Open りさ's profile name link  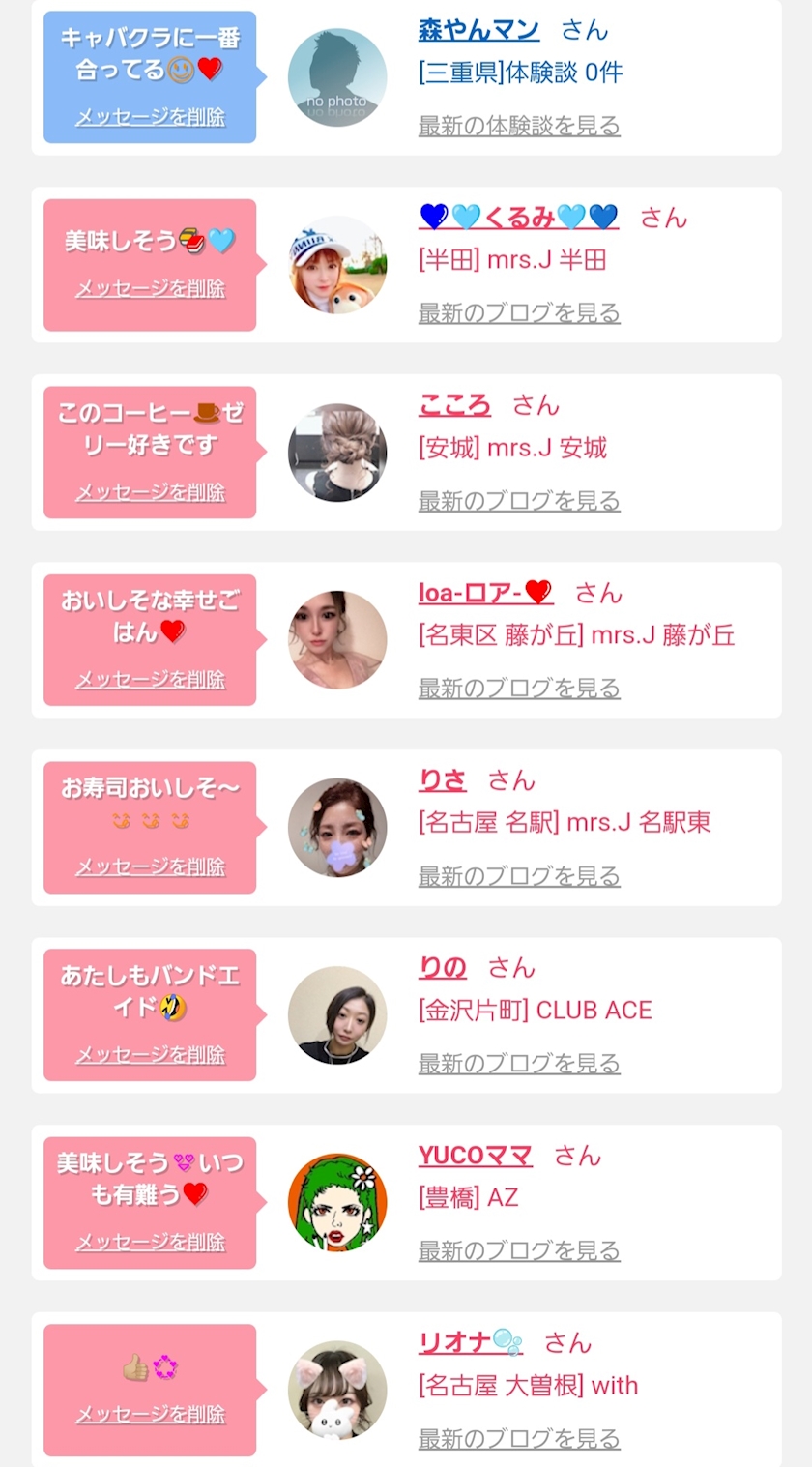tap(443, 780)
